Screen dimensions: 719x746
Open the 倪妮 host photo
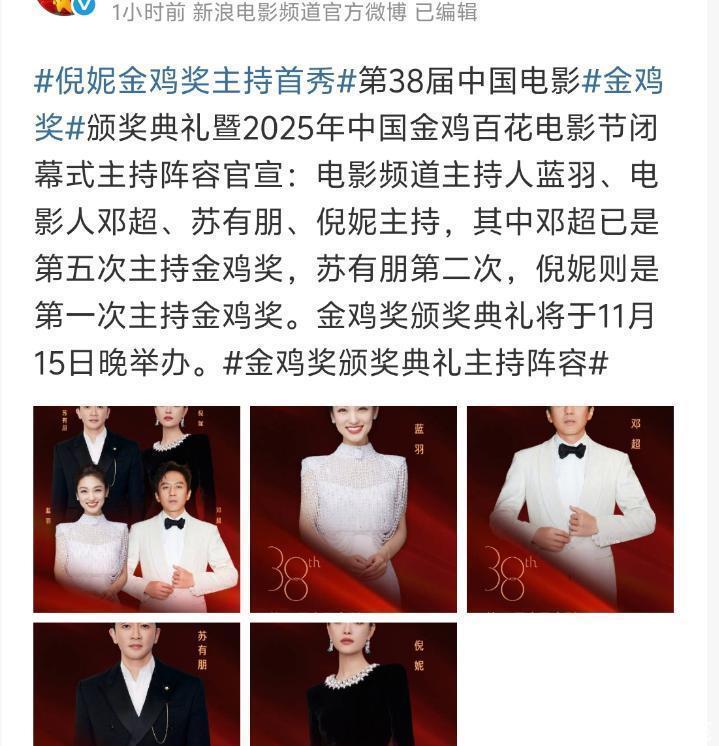pos(353,684)
